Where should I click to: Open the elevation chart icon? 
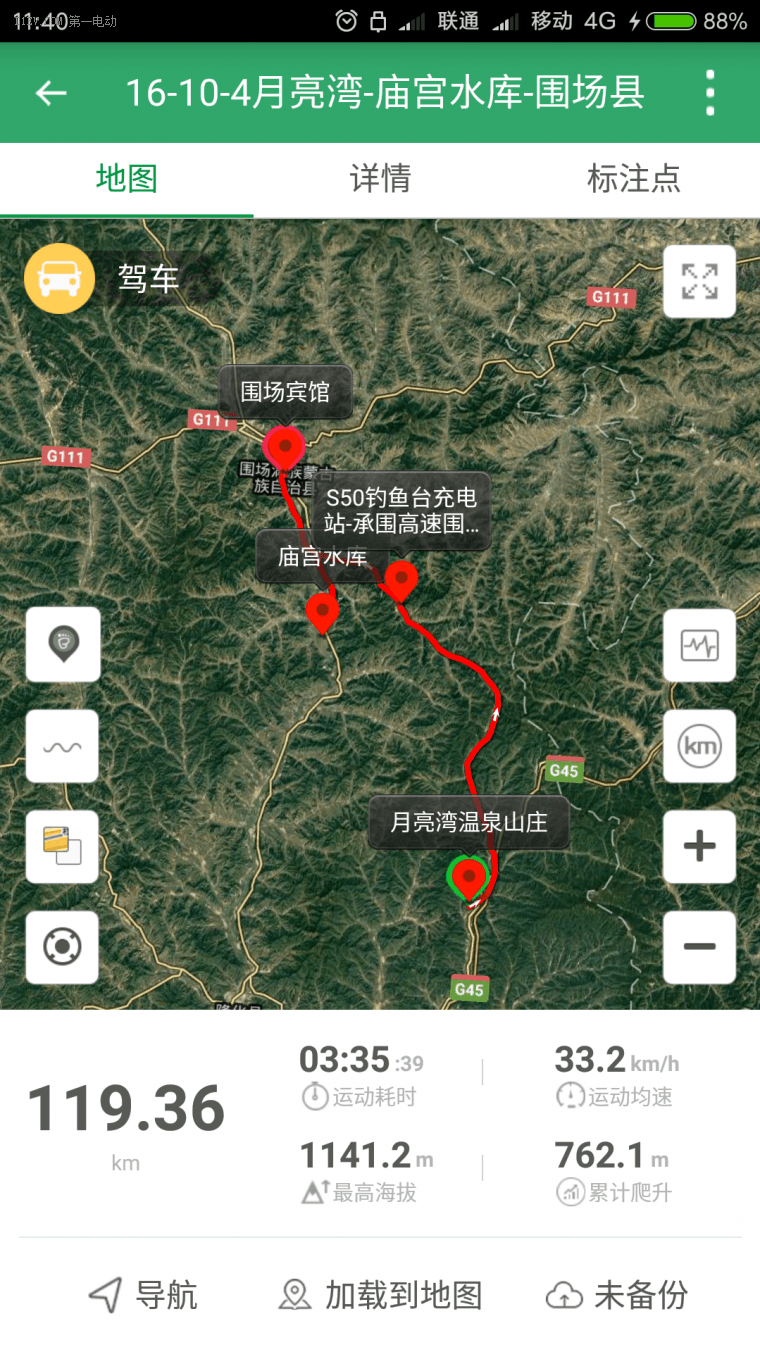pos(699,646)
